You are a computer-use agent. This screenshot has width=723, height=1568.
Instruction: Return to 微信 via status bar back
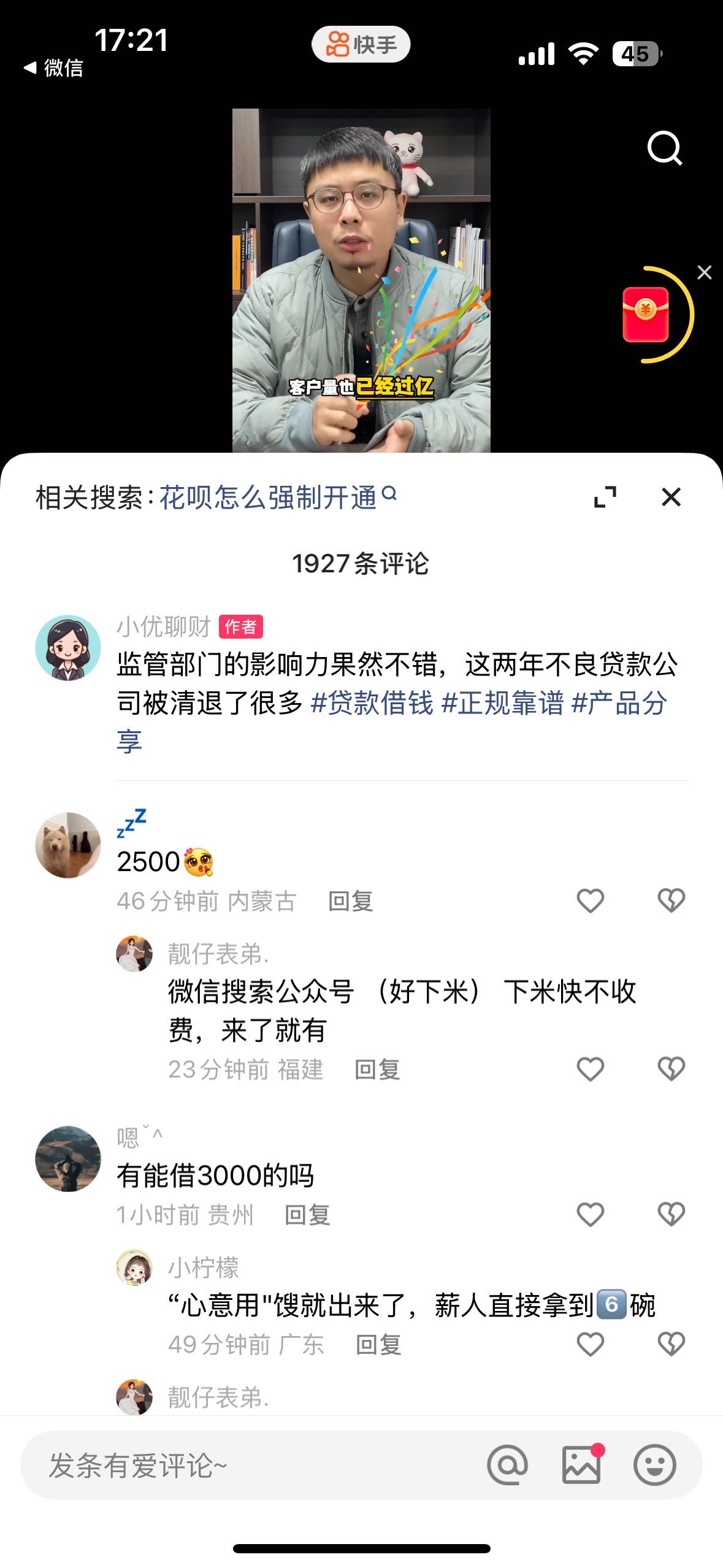click(x=53, y=67)
